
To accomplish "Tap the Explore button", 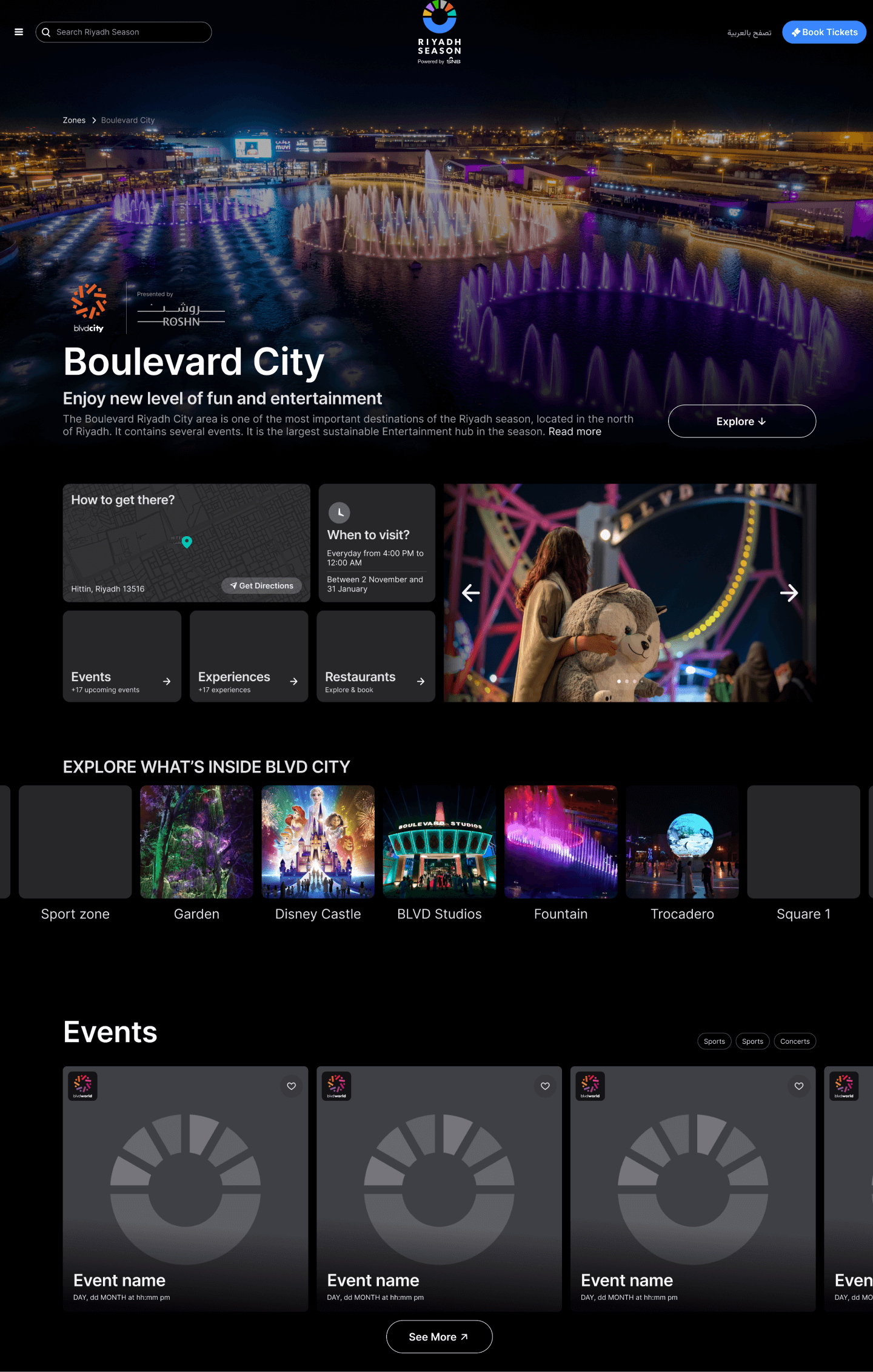I will tap(741, 421).
